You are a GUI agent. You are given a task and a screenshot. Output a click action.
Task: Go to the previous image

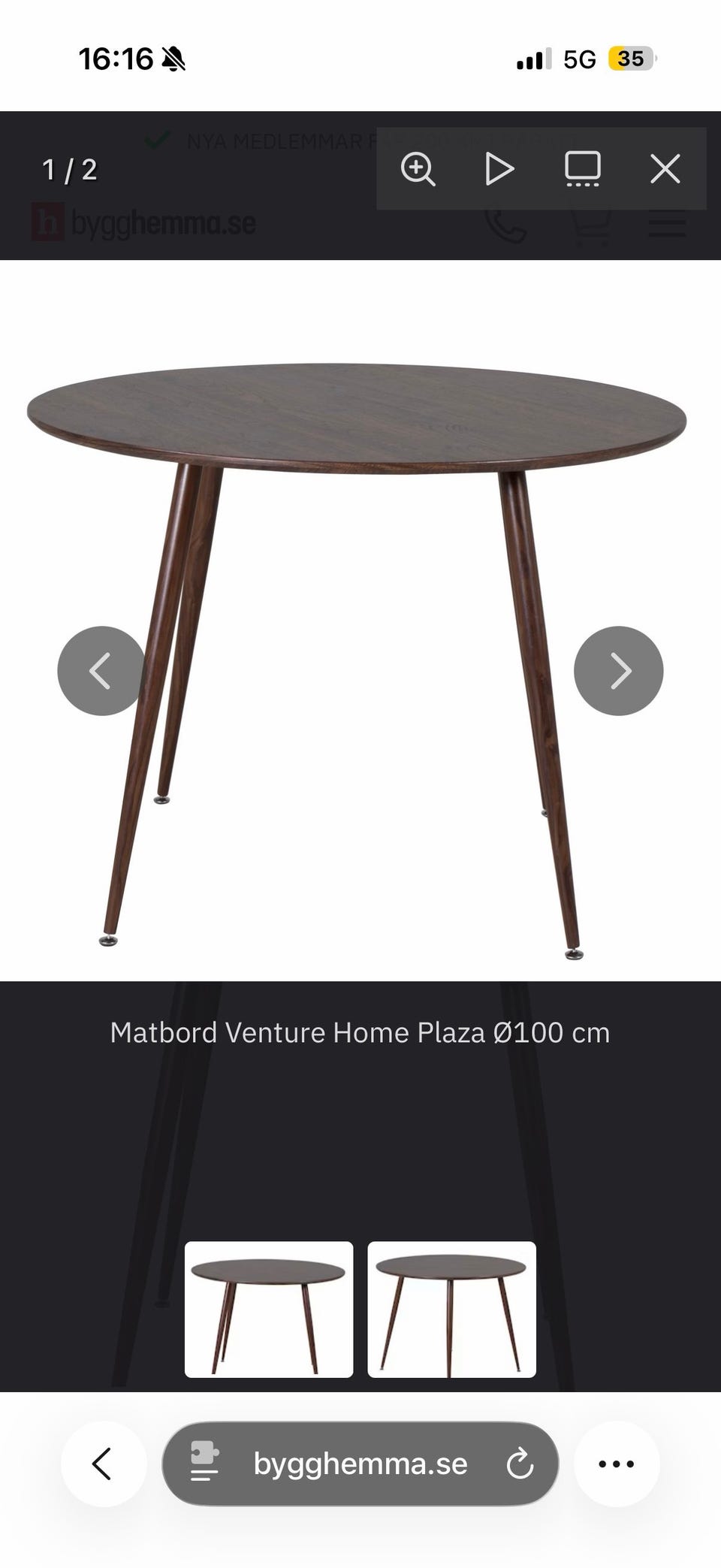[x=101, y=670]
